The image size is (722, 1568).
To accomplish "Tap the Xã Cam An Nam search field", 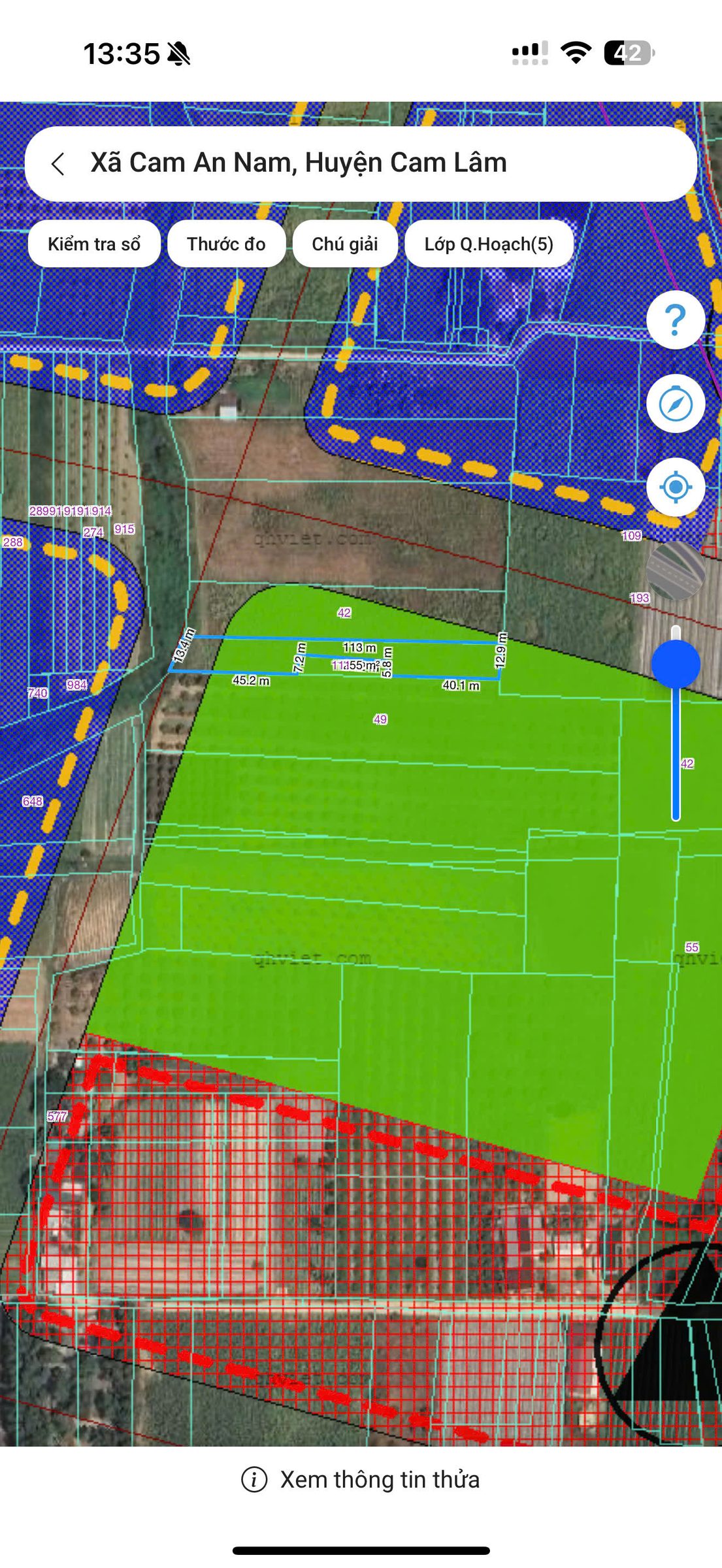I will pos(361,164).
